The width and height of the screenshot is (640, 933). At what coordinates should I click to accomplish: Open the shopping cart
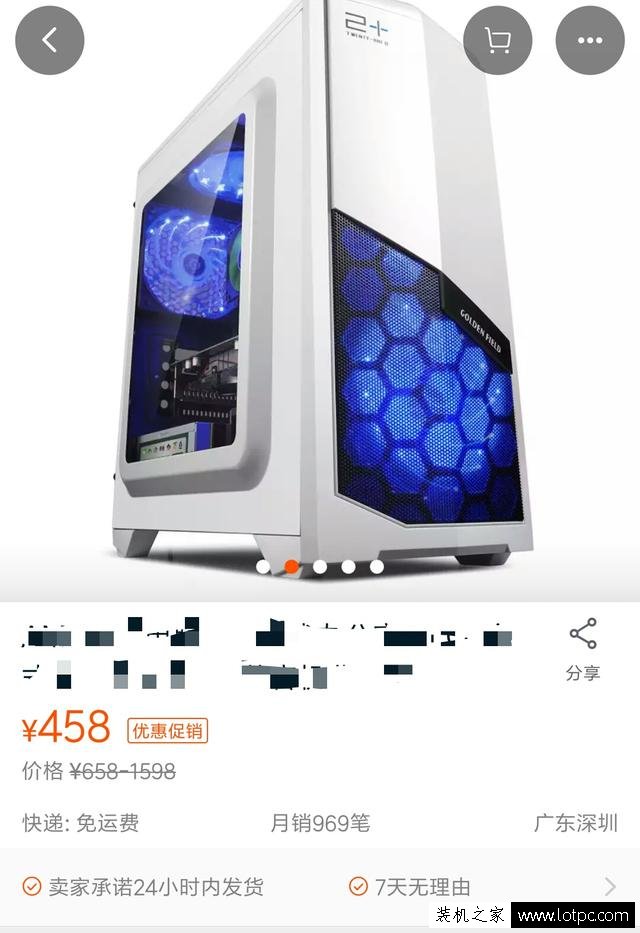(498, 40)
